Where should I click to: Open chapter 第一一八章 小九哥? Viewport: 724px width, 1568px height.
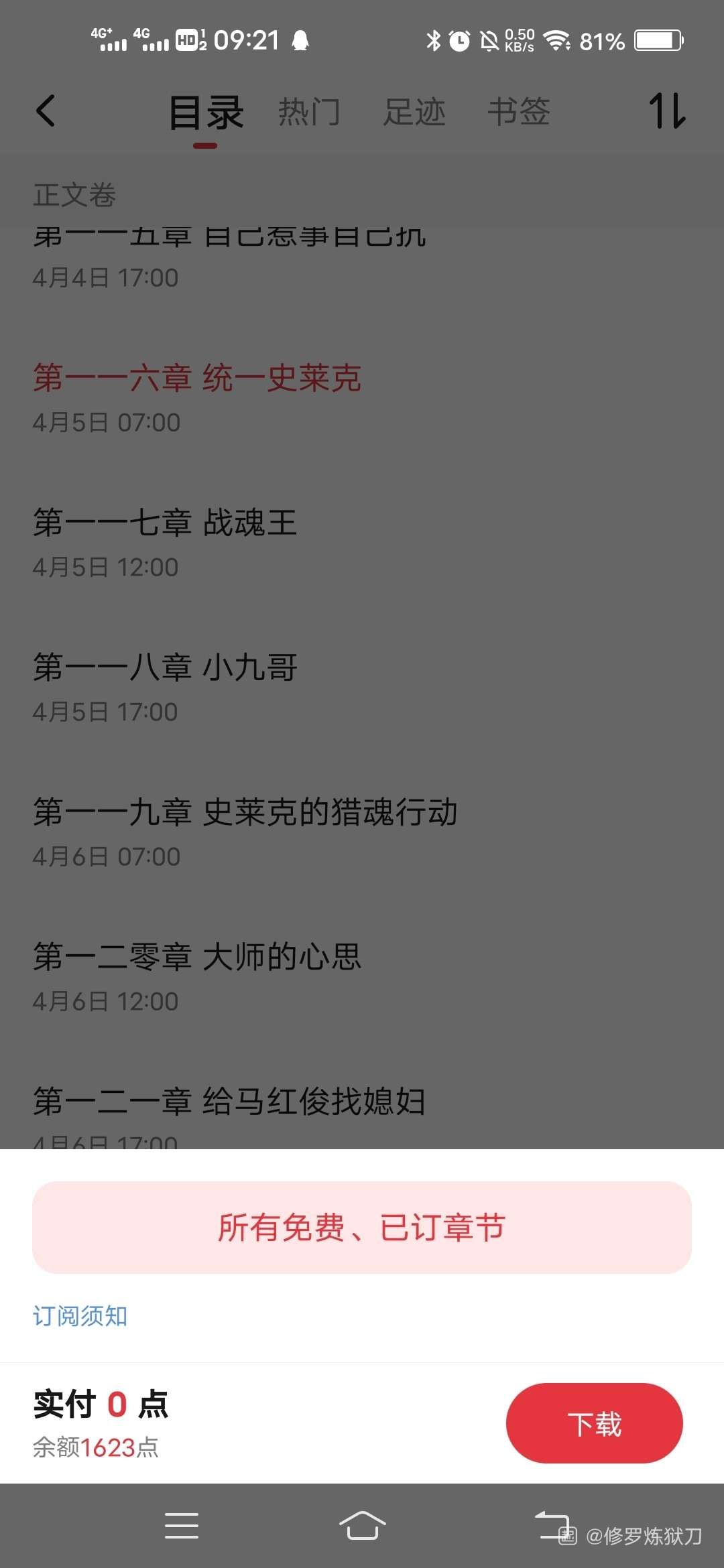point(165,668)
